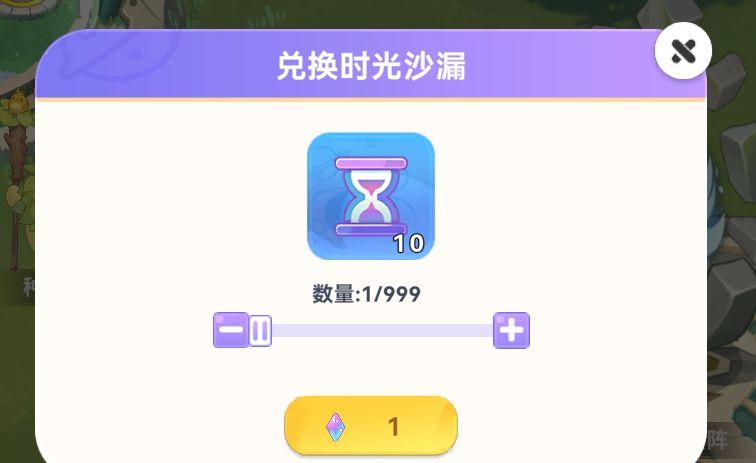Increase the exchange quantity with the plus button
756x463 pixels.
point(511,330)
